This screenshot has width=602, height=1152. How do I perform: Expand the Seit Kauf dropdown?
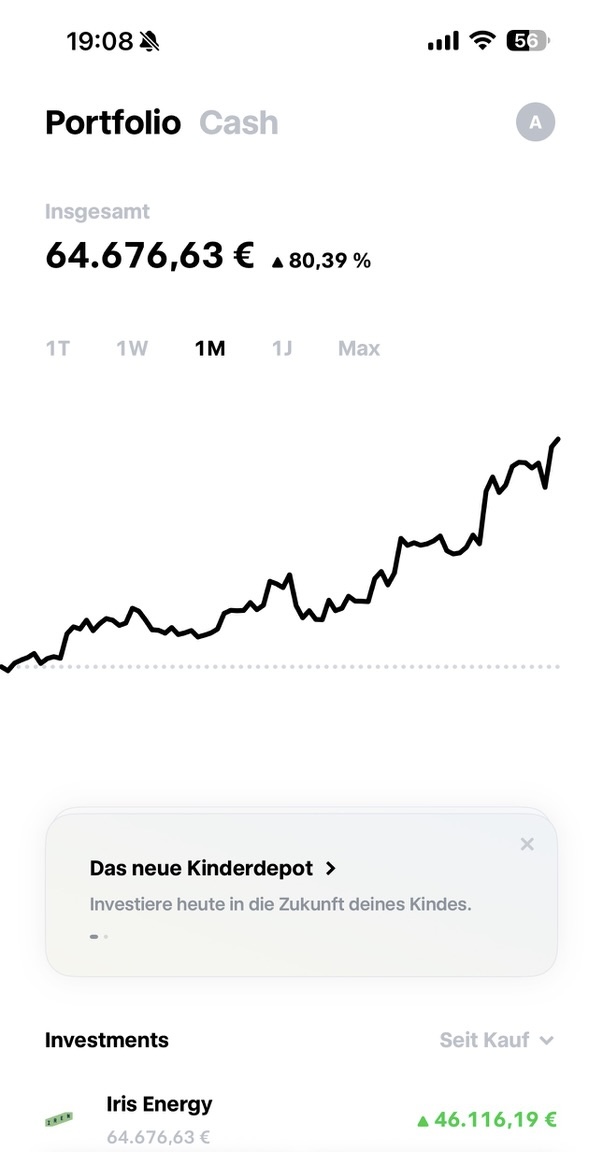tap(497, 1040)
